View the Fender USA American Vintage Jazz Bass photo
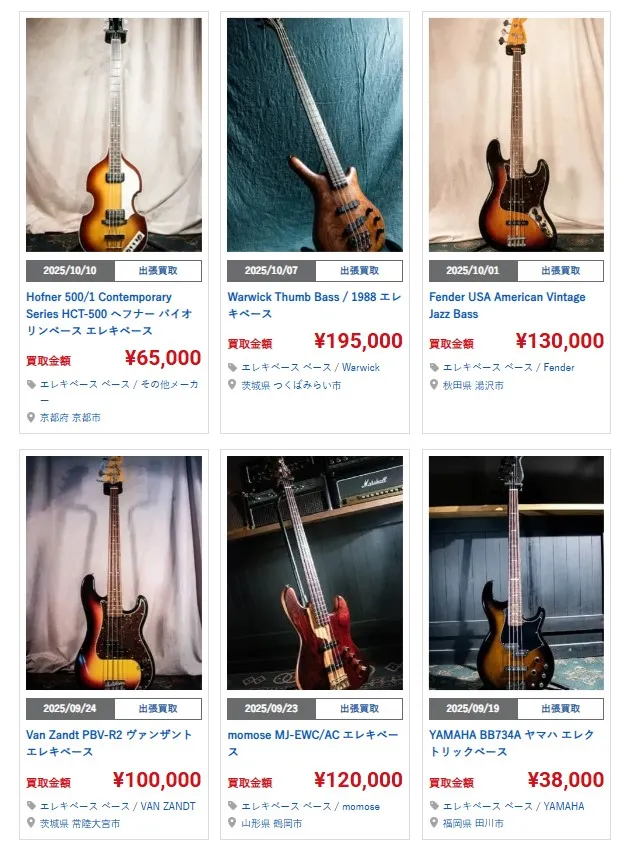Viewport: 628px width, 848px height. (x=516, y=135)
